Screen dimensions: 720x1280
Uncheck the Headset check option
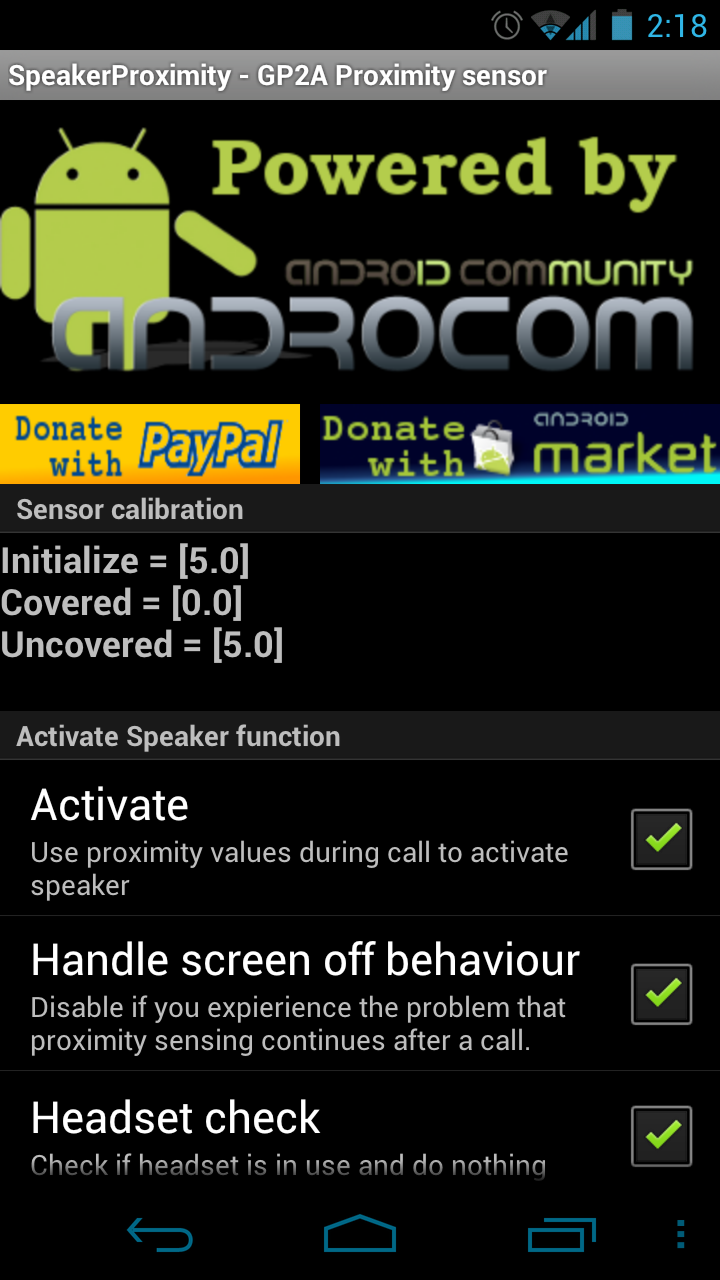tap(661, 1135)
